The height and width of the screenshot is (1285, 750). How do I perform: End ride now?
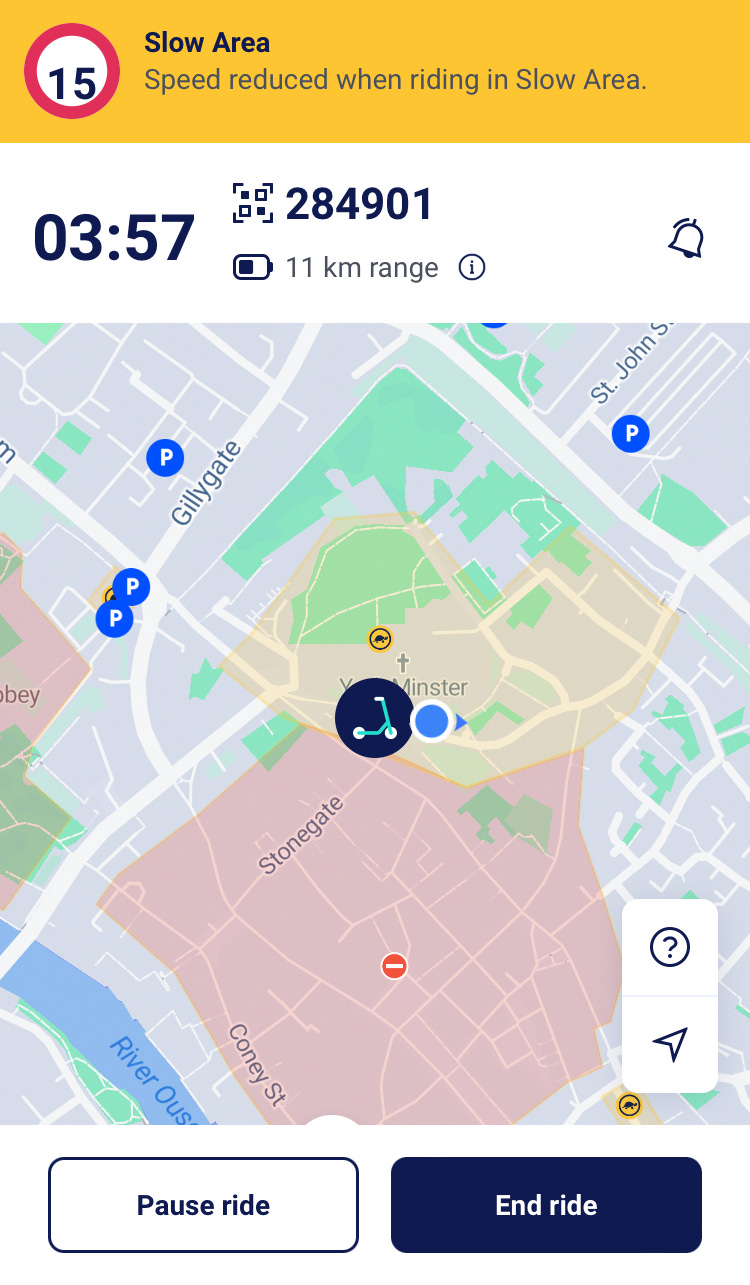(546, 1204)
